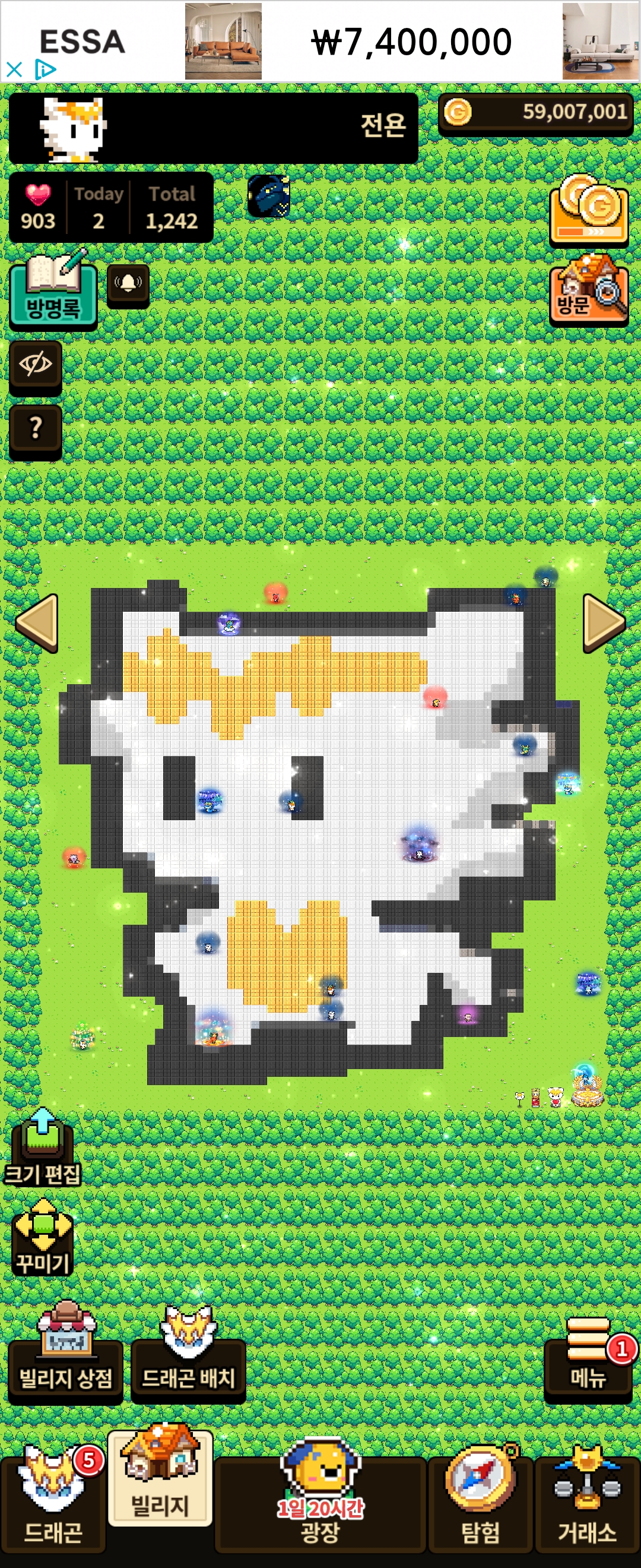Open 크기 편집 size editor
Viewport: 641px width, 1568px height.
click(43, 1147)
